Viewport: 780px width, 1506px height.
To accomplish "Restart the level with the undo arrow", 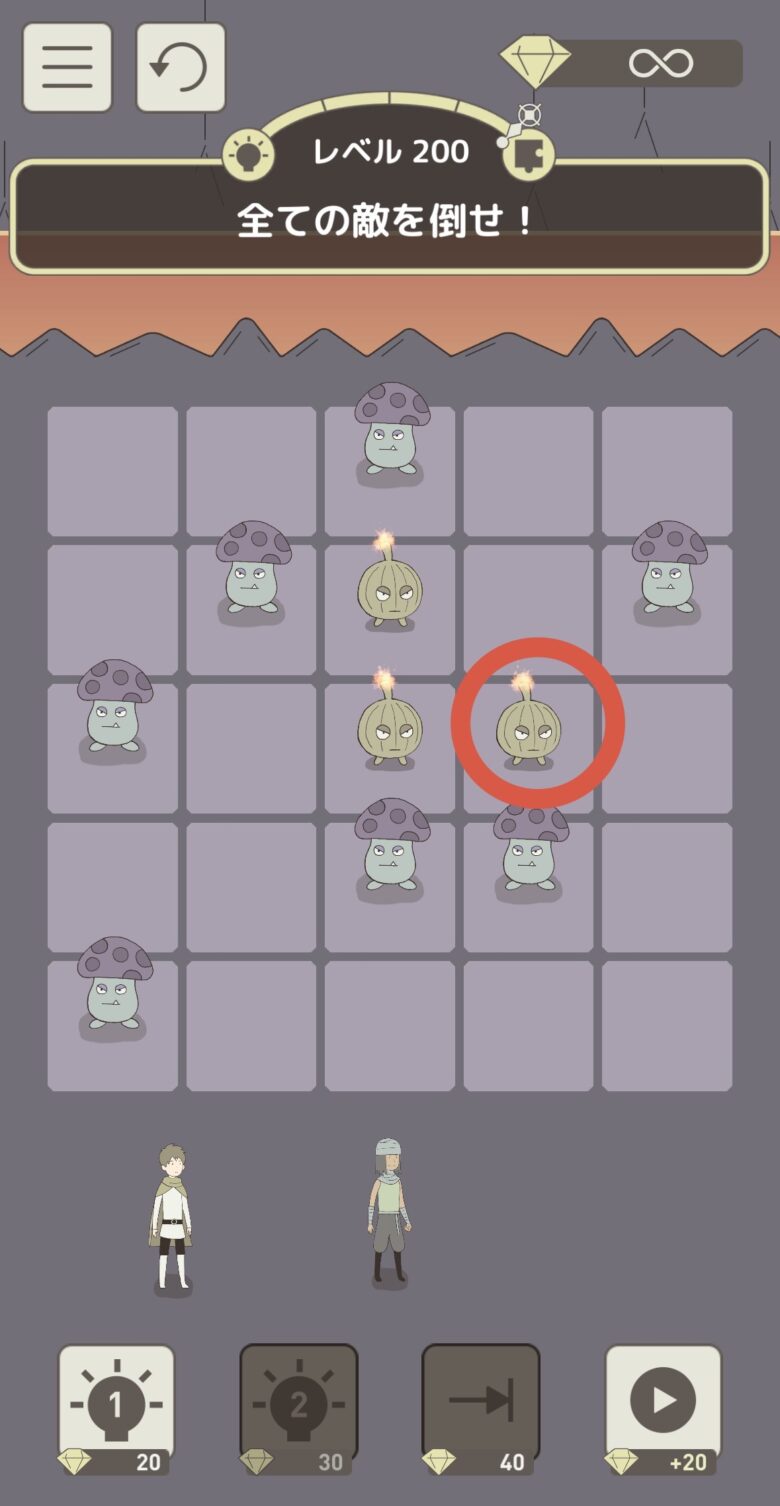I will pos(180,67).
